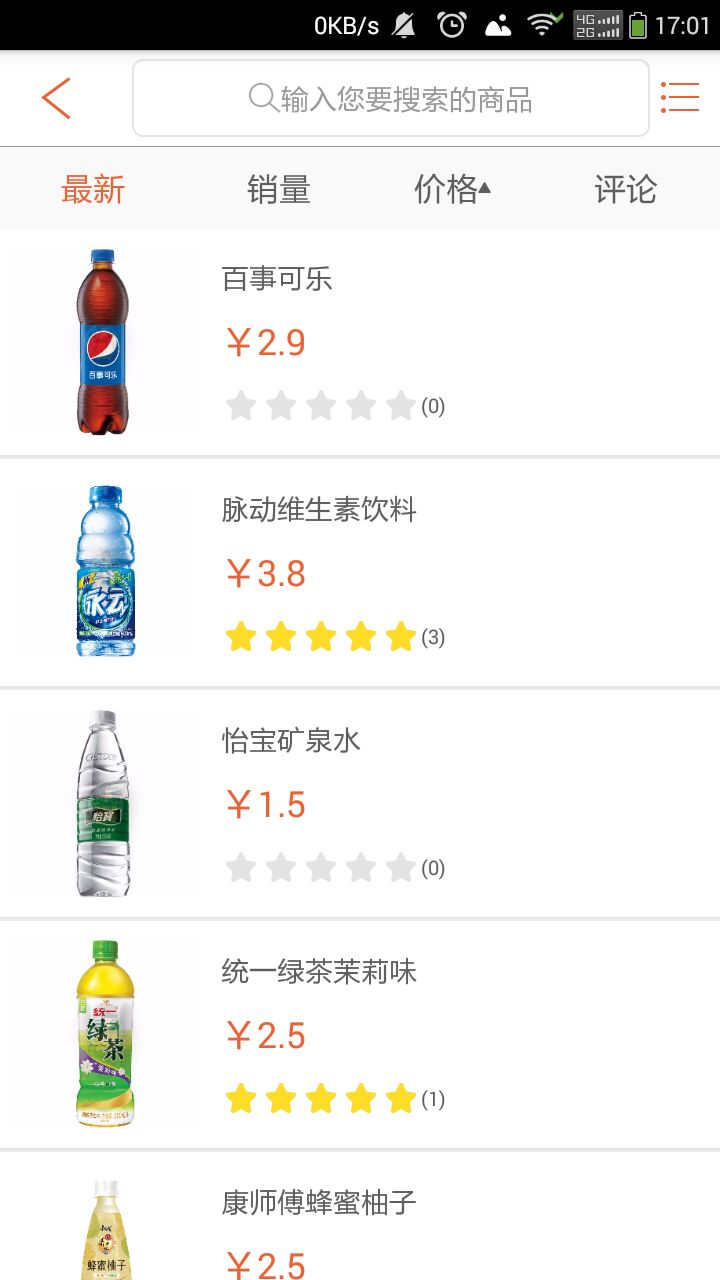Open the list menu icon
This screenshot has width=720, height=1280.
(x=680, y=97)
